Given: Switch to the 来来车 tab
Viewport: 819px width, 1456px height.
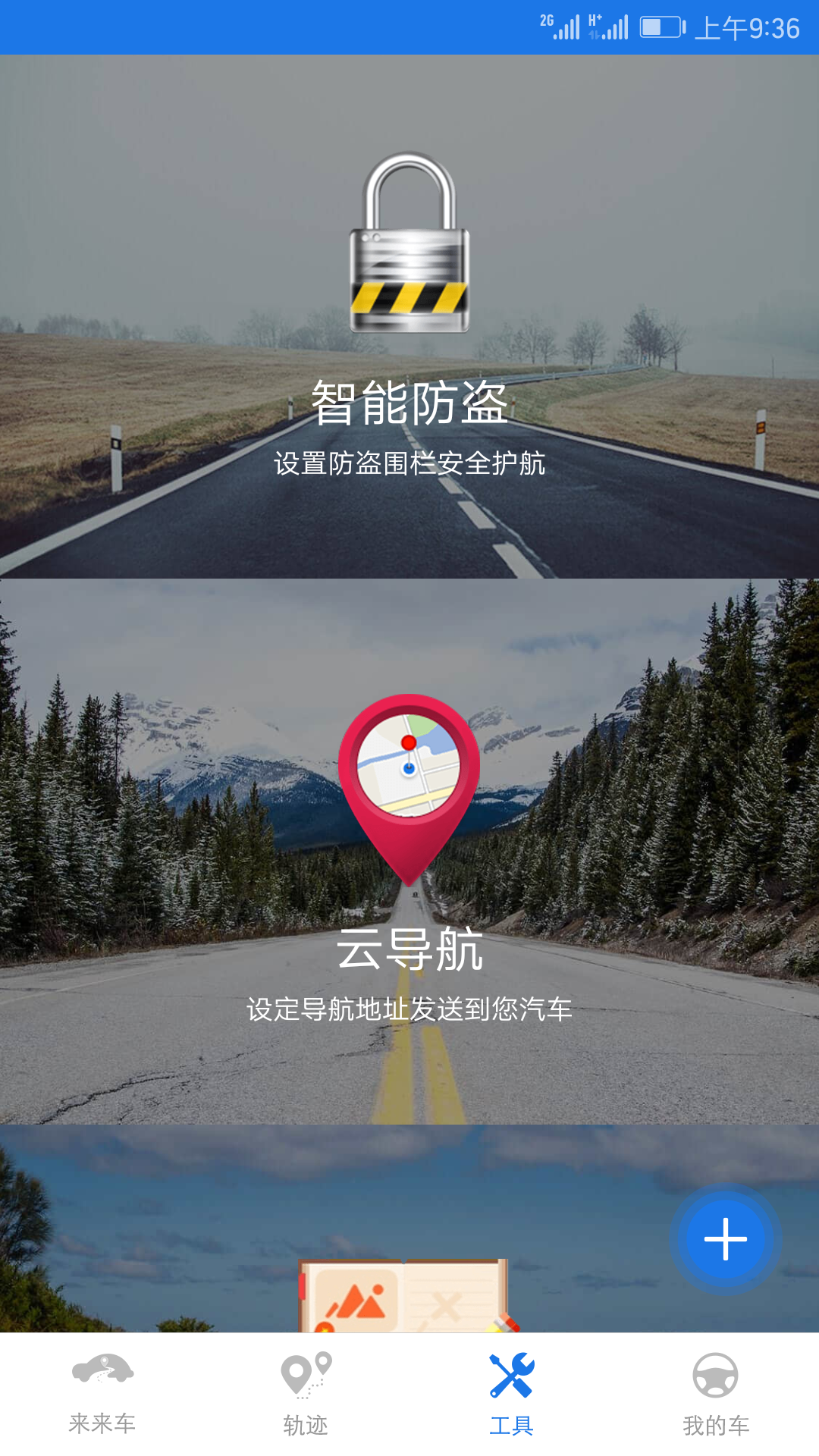Looking at the screenshot, I should (x=102, y=1394).
